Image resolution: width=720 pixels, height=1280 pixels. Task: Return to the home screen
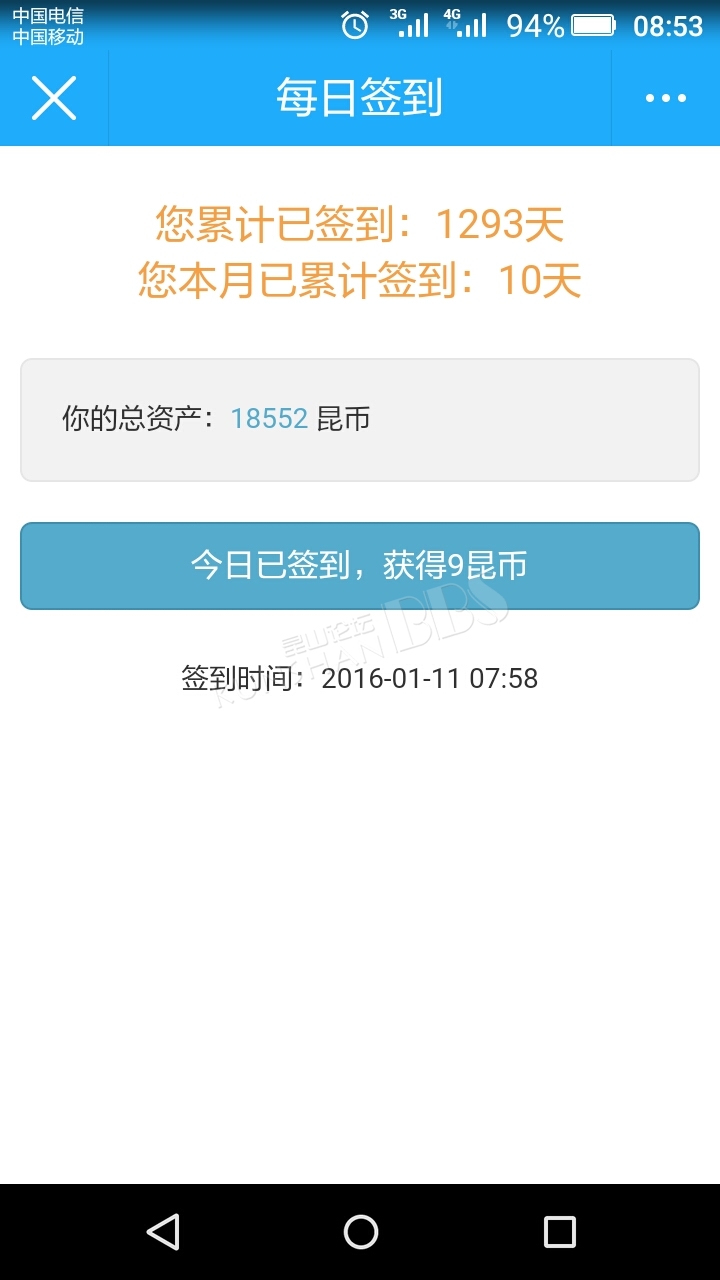click(x=361, y=1231)
